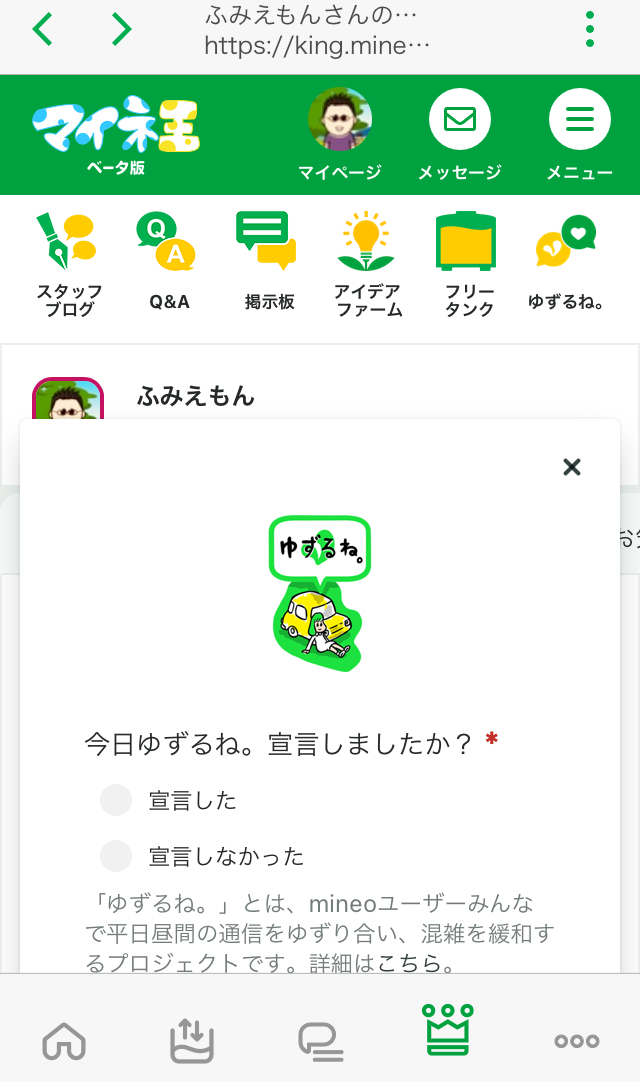640x1082 pixels.
Task: Tap the home icon in bottom bar
Action: 66,1041
